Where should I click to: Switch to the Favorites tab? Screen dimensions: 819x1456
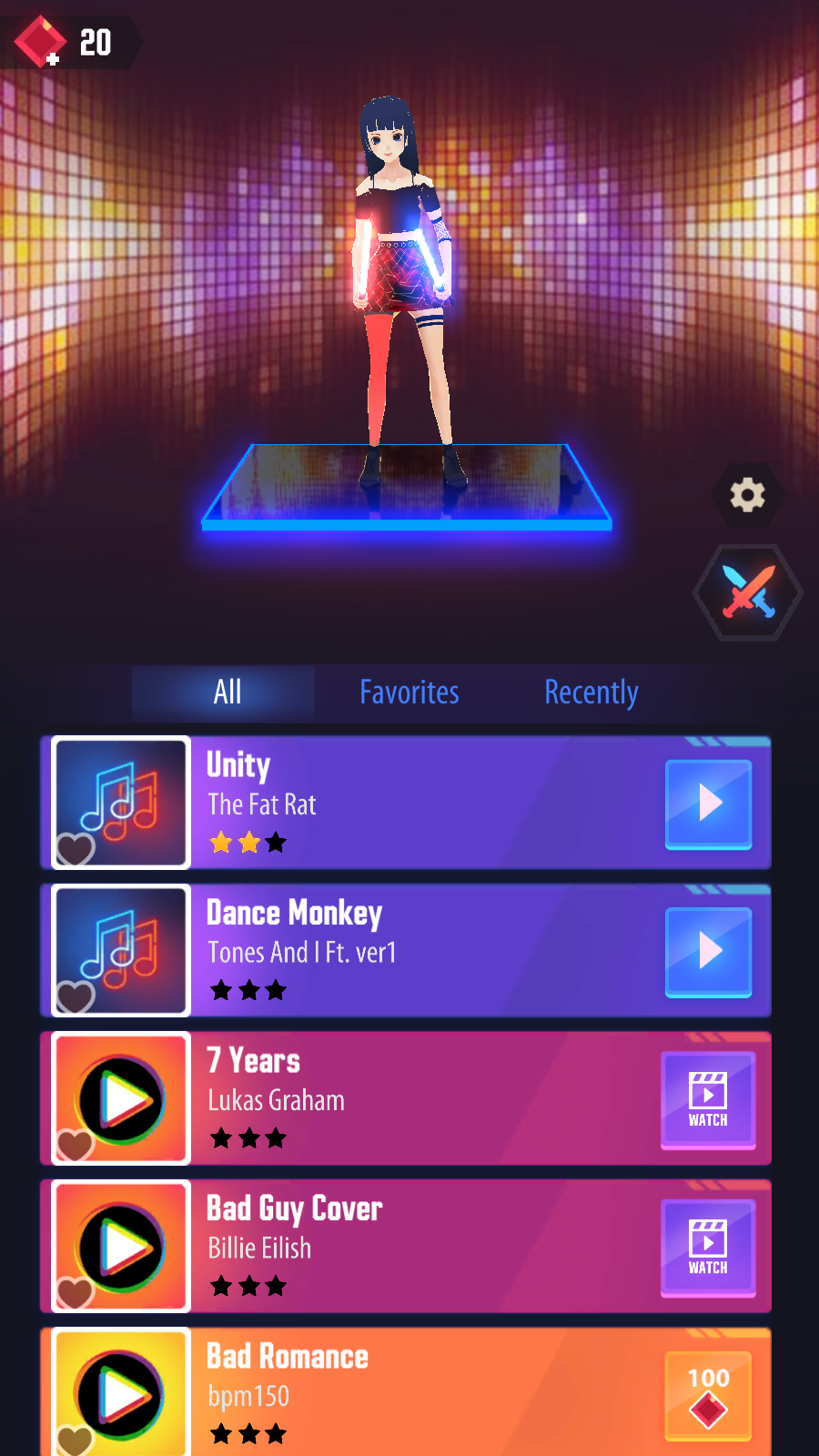click(409, 693)
